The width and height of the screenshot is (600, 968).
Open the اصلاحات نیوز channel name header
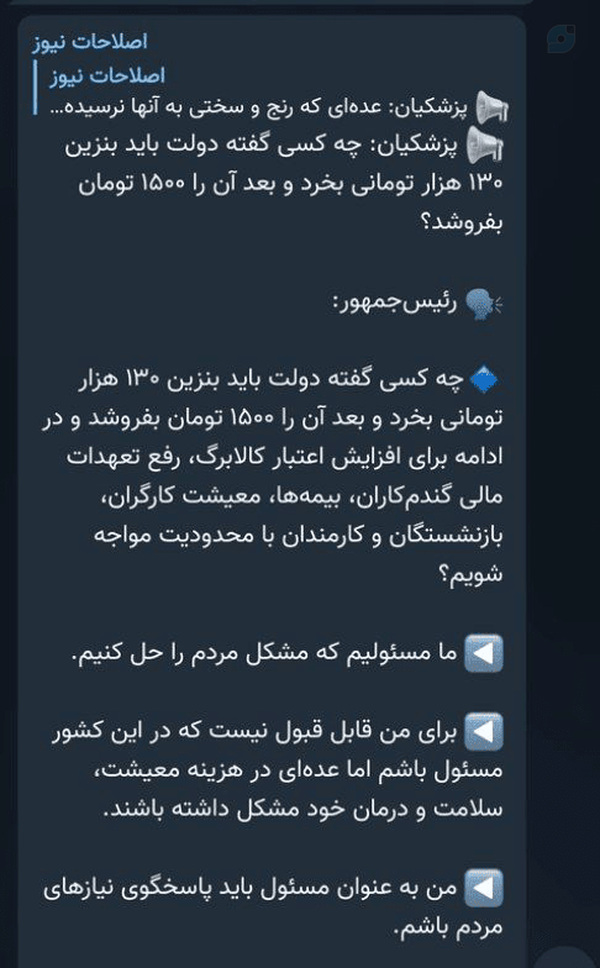tap(90, 41)
